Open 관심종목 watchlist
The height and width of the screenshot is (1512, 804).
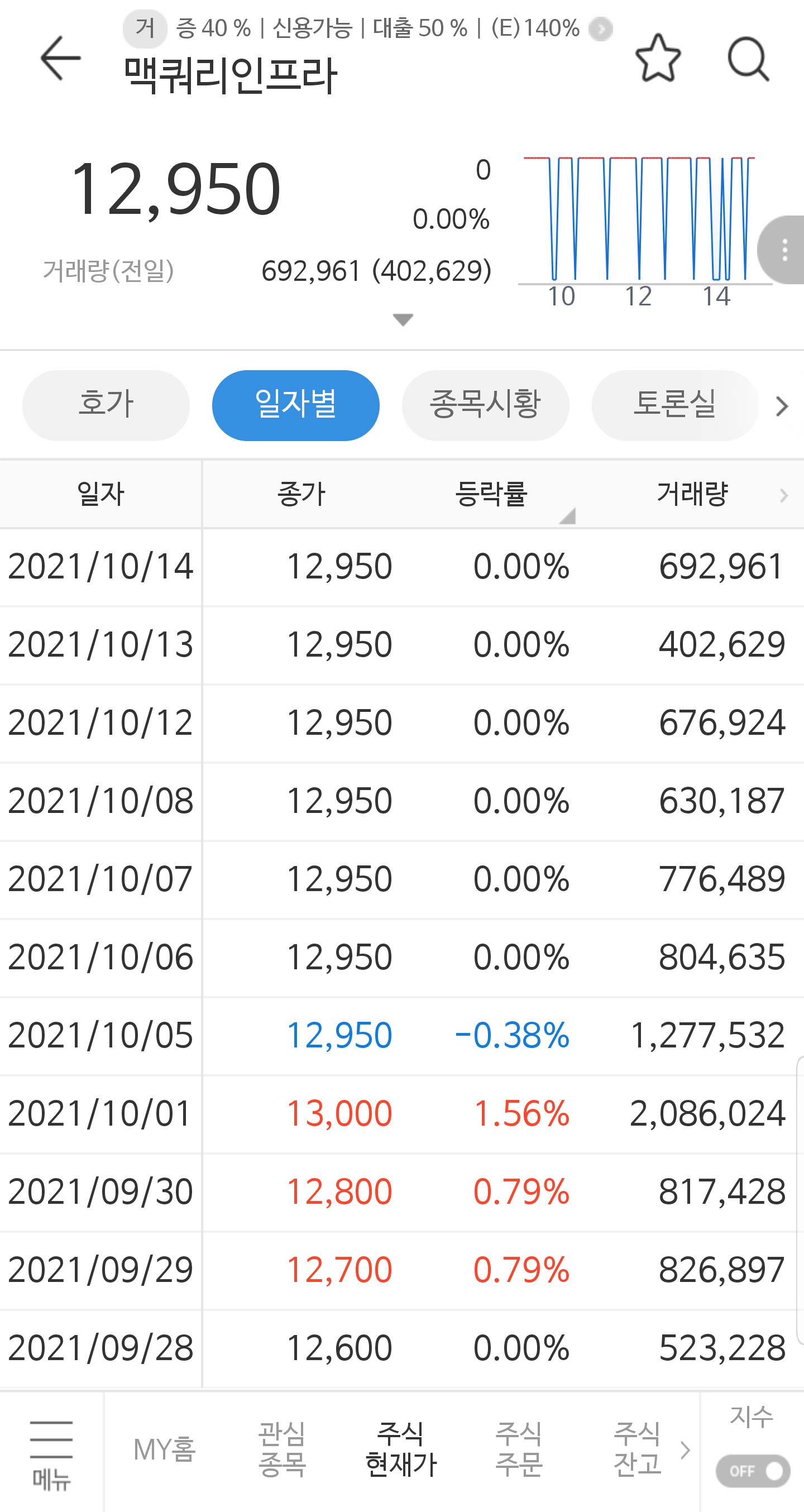pos(283,1448)
